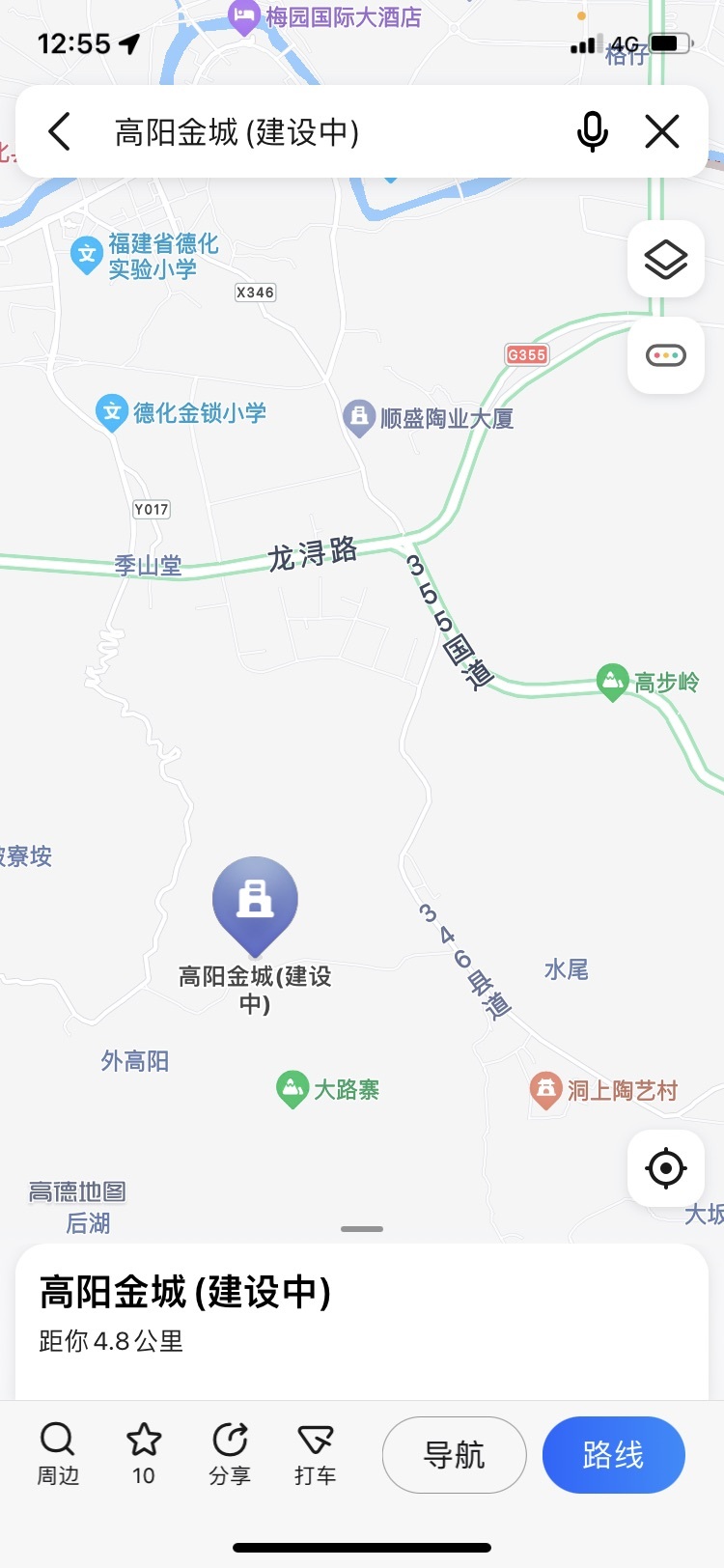
Task: Open the map layers button
Action: 666,260
